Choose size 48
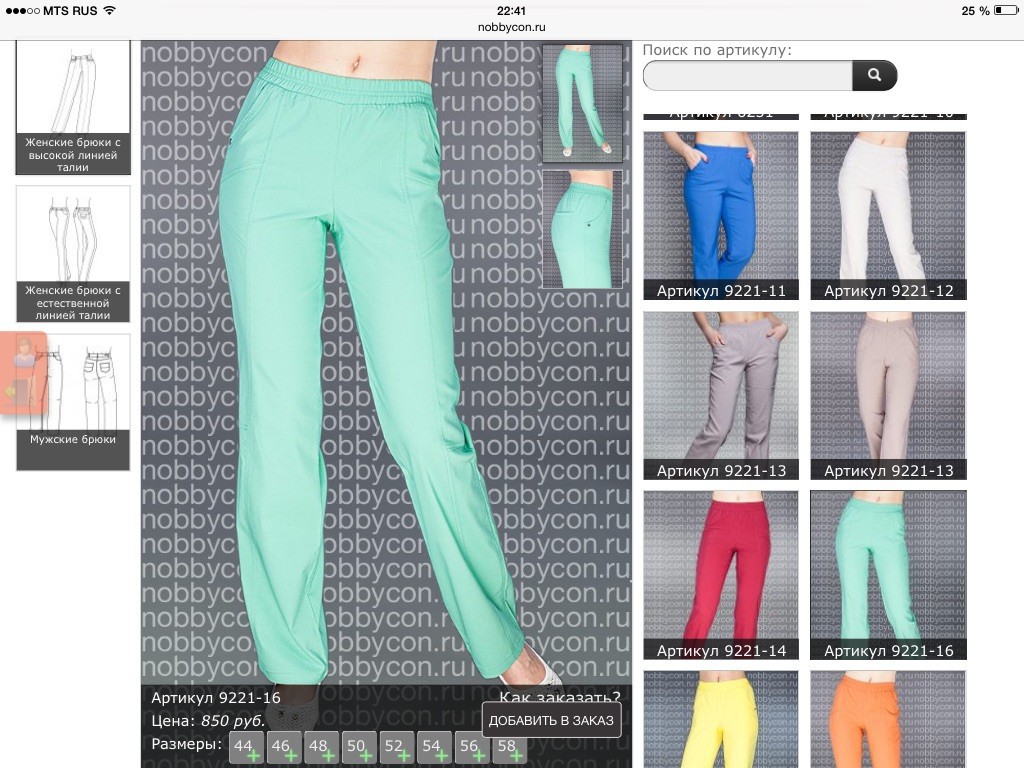1024x768 pixels. point(320,747)
